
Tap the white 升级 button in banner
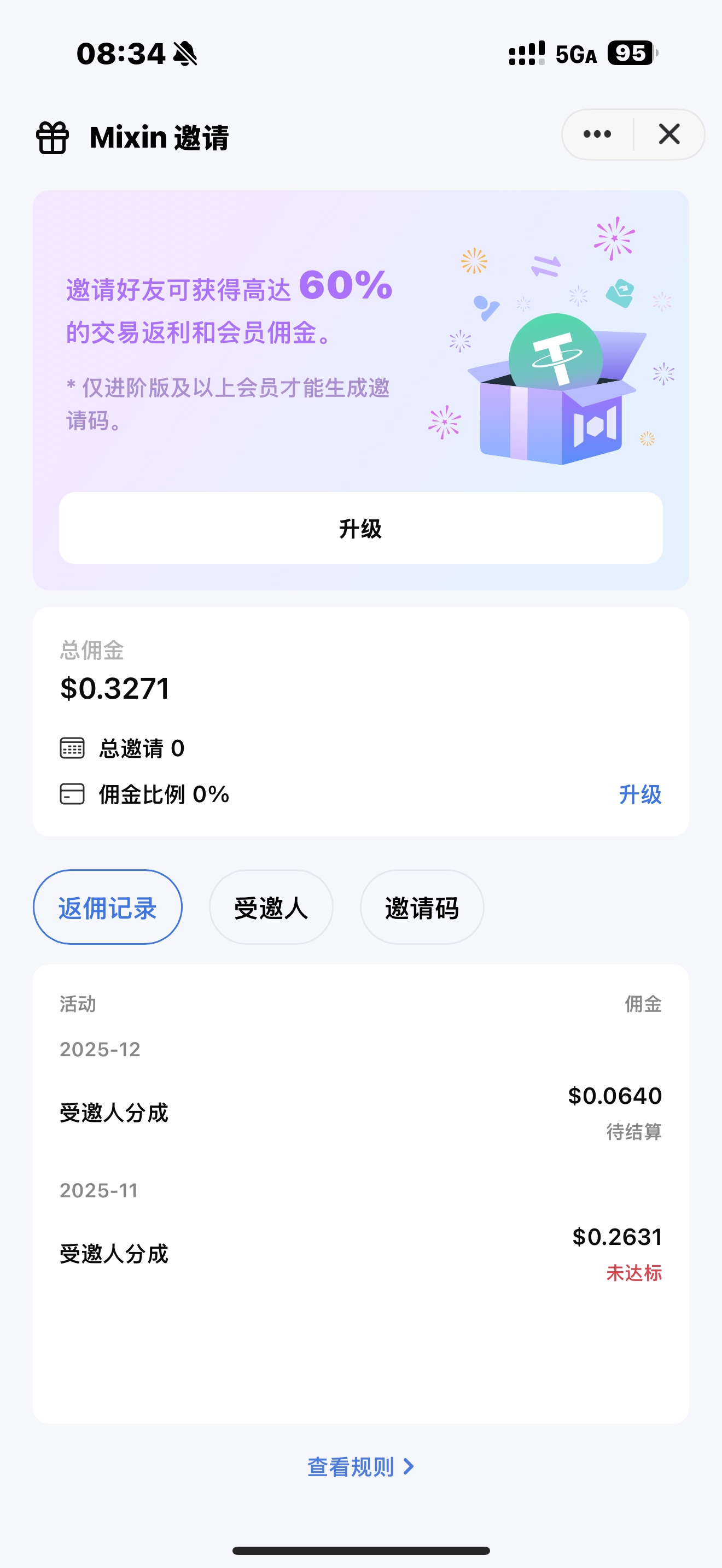[360, 528]
